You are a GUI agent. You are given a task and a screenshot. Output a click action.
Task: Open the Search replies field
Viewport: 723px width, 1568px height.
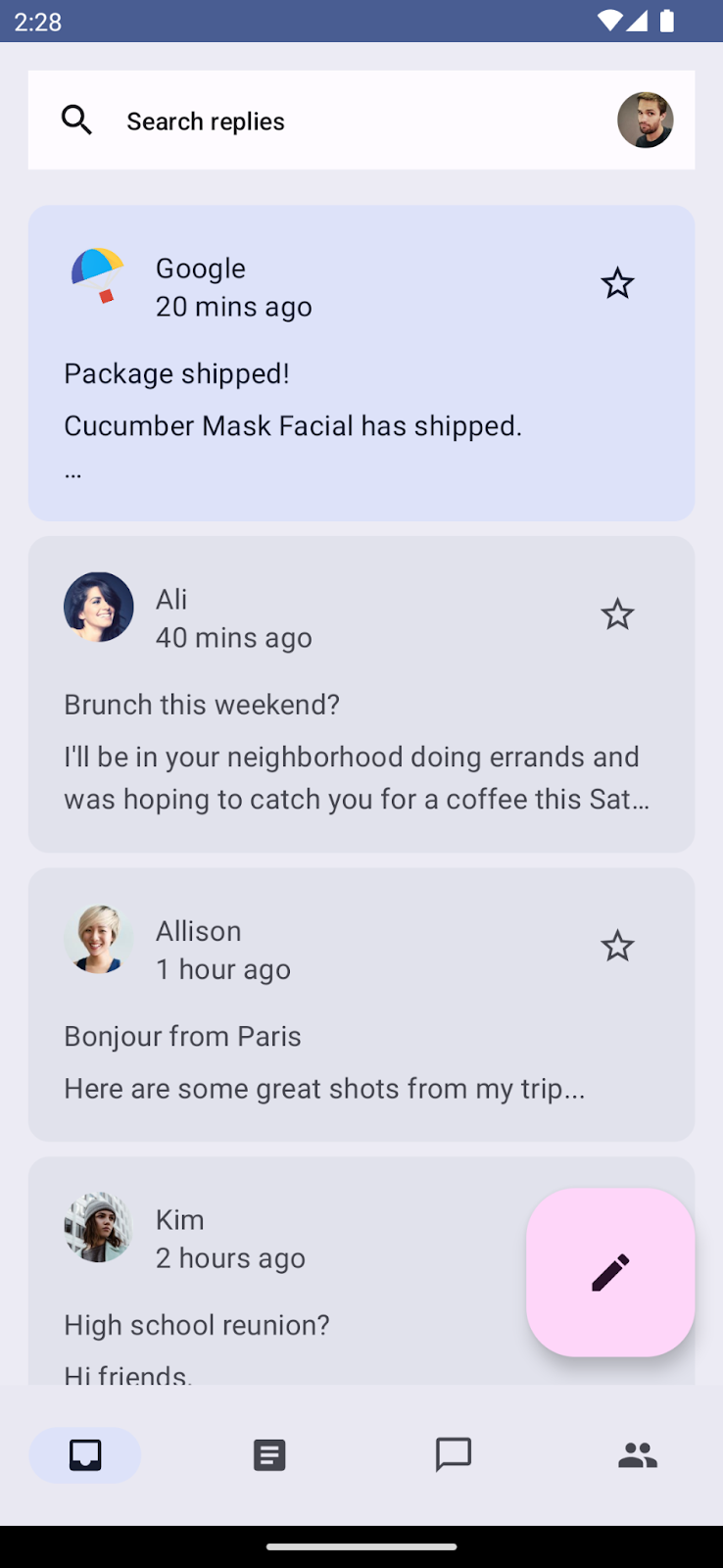point(333,121)
